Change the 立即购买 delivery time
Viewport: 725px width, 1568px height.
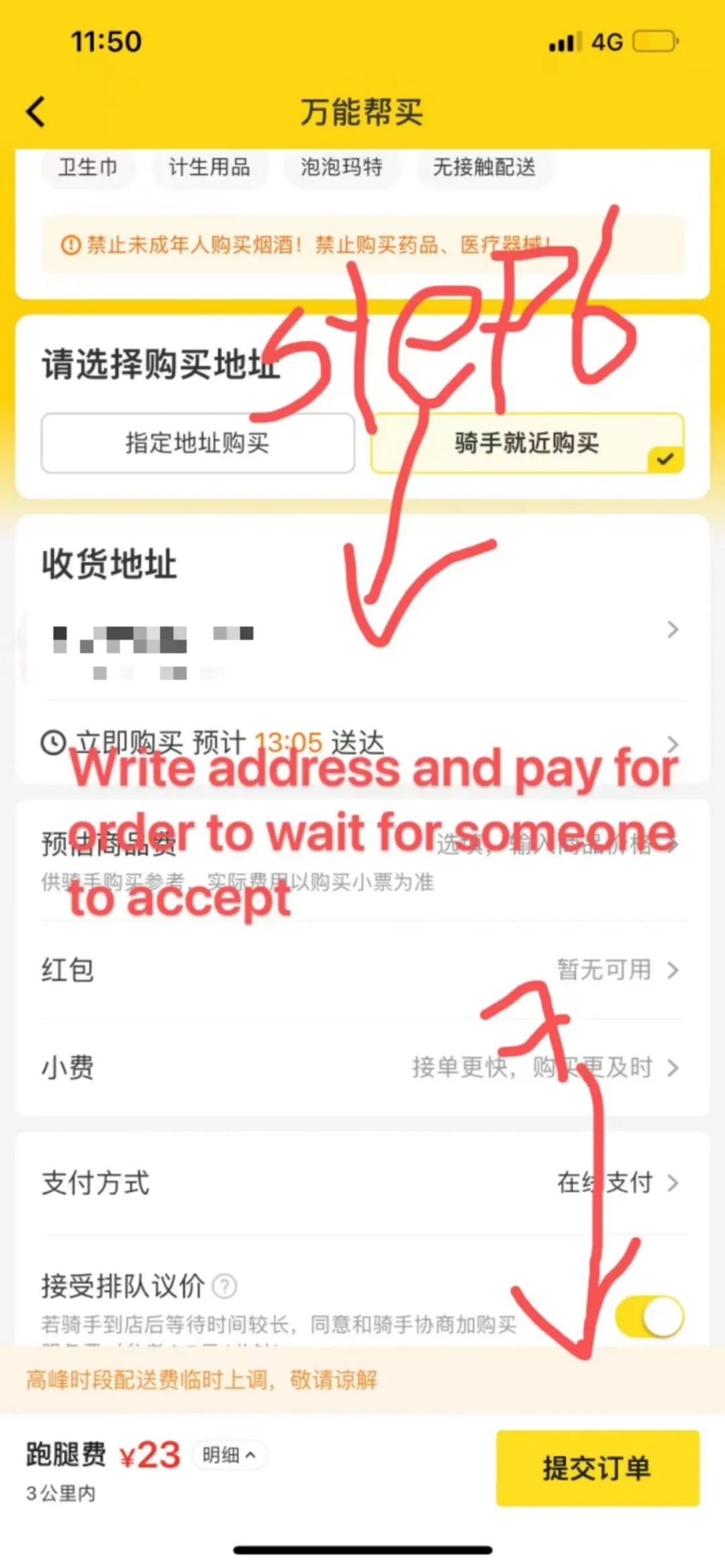pos(362,743)
